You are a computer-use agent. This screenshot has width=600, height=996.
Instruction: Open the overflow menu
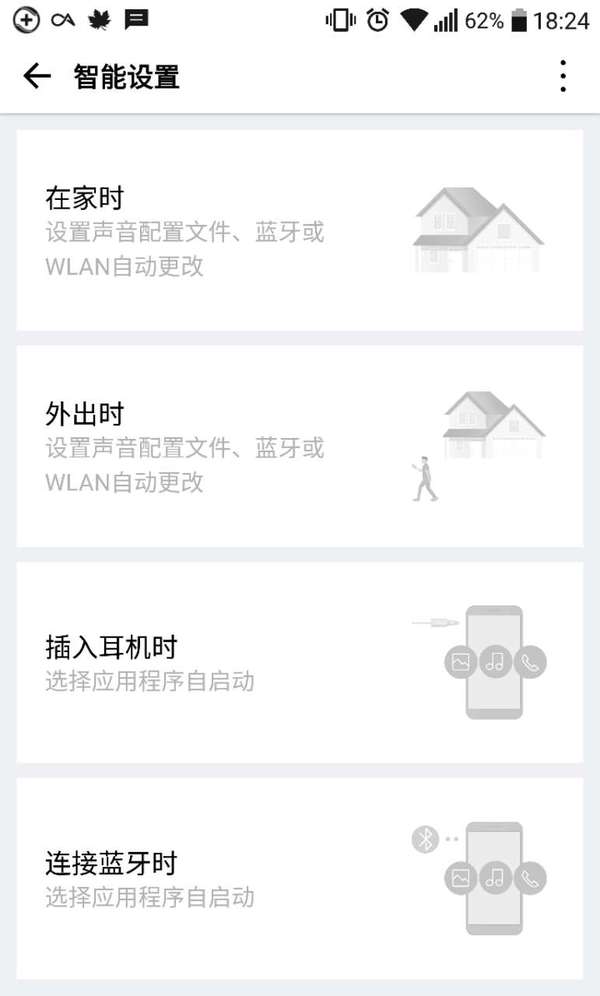pos(563,76)
